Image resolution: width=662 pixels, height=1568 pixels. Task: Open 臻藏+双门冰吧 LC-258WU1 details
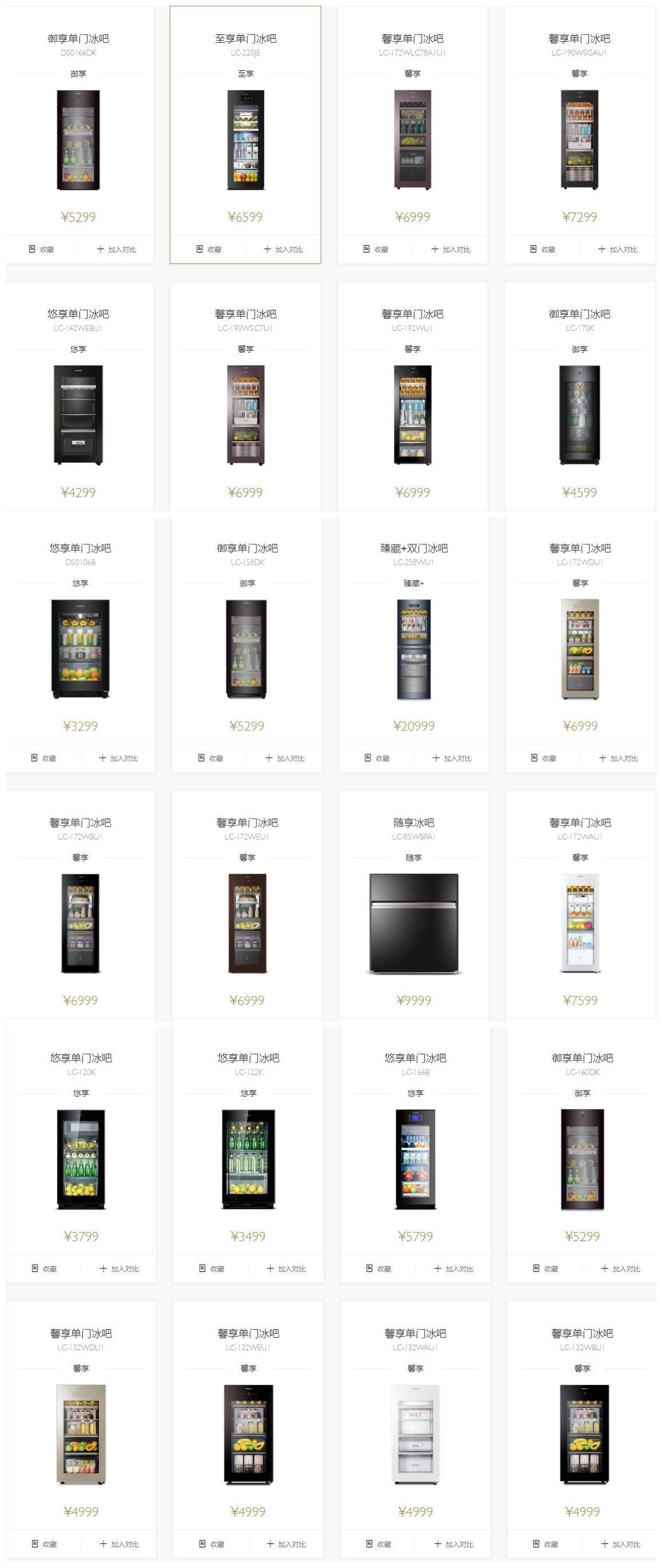point(413,649)
